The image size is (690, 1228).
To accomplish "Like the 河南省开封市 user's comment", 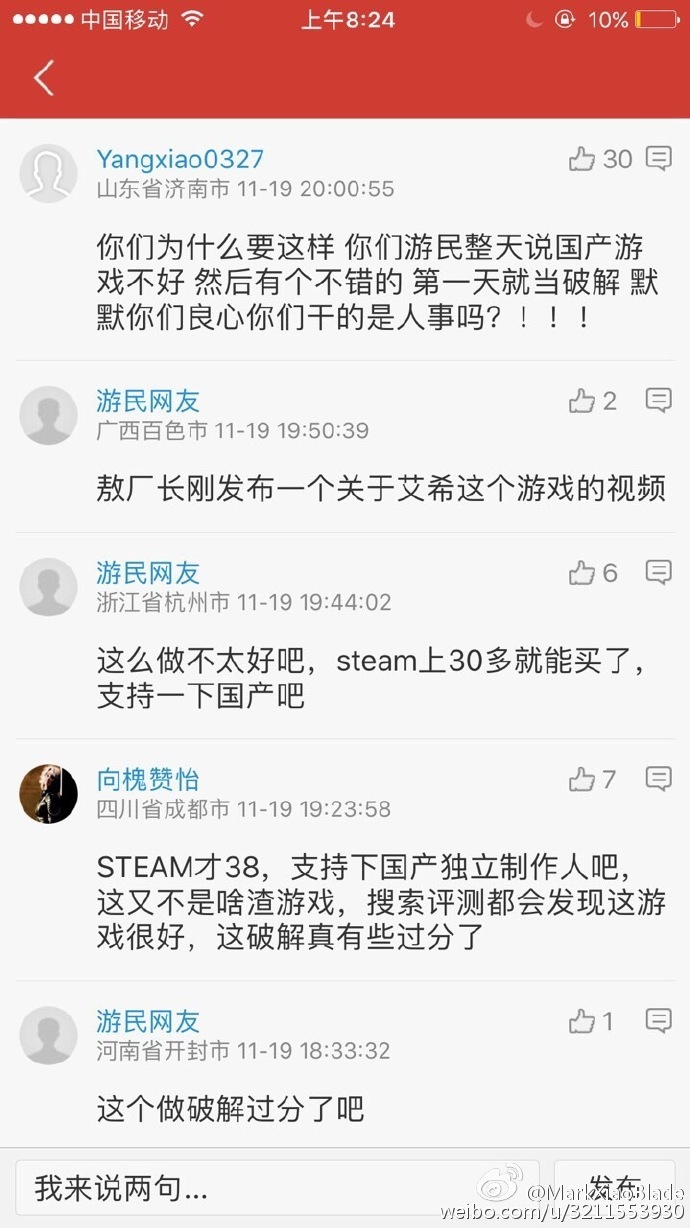I will pyautogui.click(x=582, y=1022).
